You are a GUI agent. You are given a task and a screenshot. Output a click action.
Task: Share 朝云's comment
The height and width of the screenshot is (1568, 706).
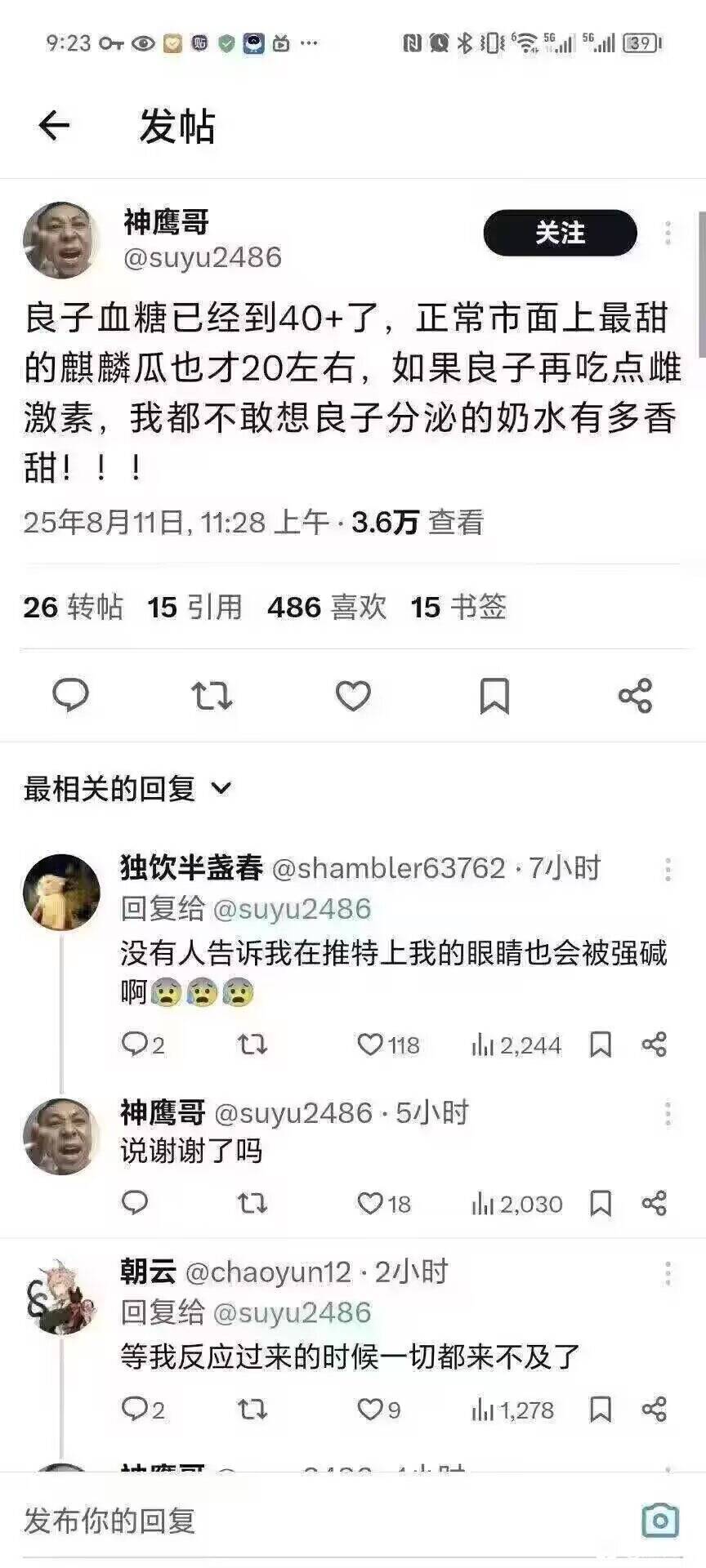[655, 1409]
